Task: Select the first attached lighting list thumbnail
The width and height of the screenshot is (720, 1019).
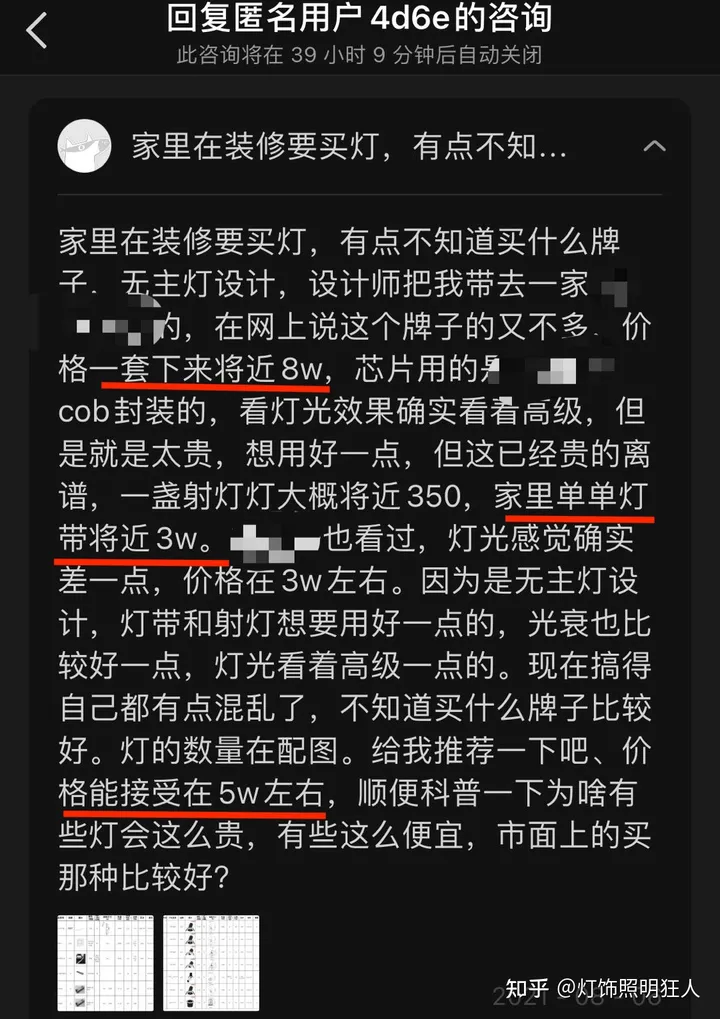Action: pos(104,962)
